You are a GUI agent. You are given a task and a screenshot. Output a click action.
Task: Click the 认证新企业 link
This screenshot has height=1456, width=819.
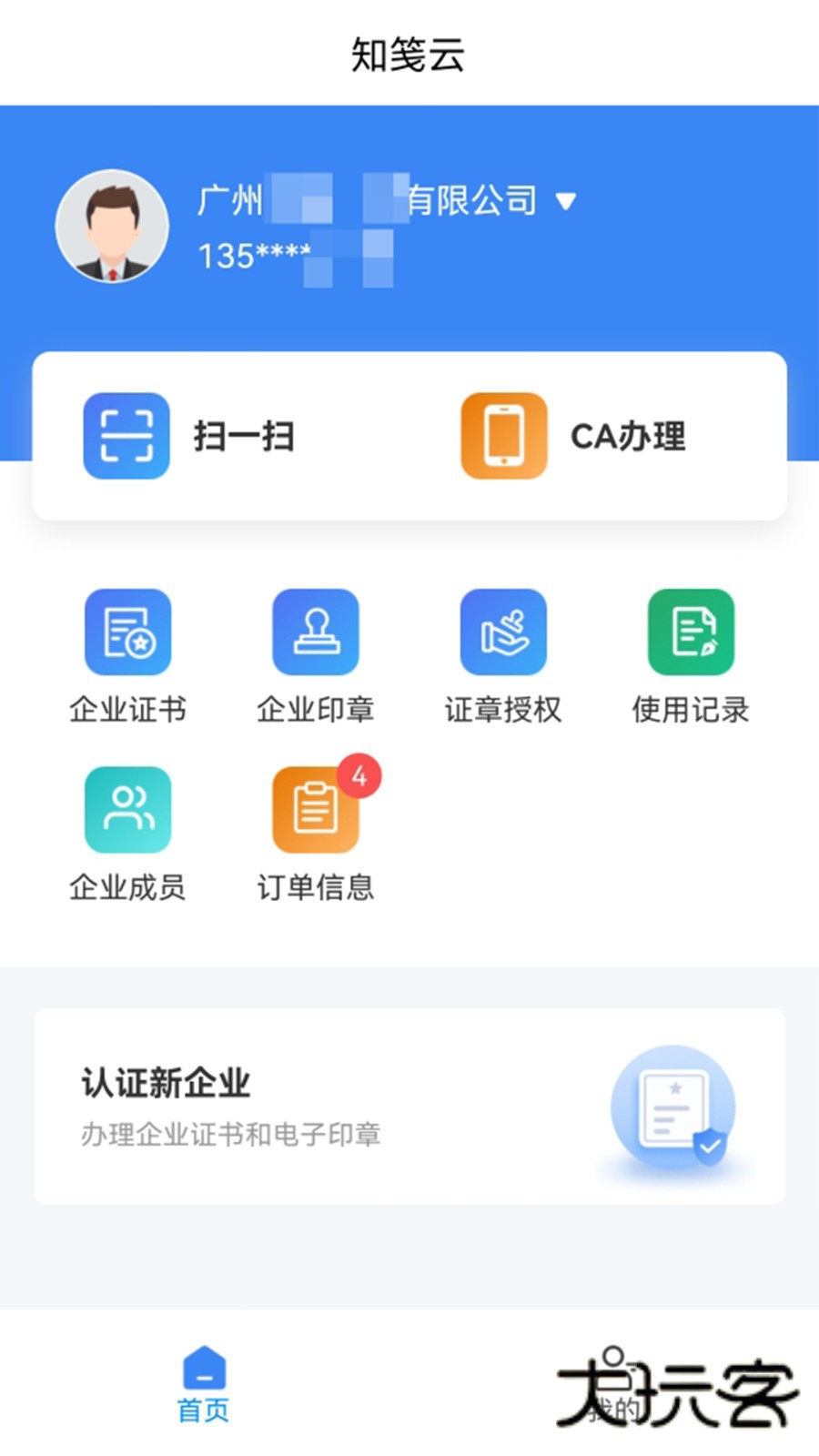click(x=164, y=1083)
